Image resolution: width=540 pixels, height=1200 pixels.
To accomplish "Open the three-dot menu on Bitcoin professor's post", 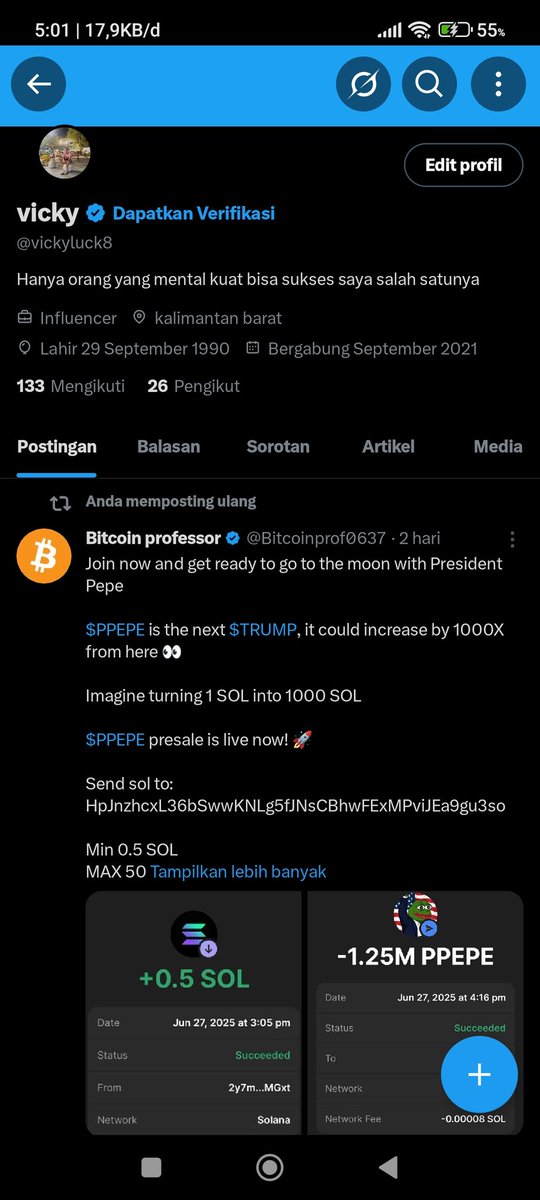I will 512,539.
